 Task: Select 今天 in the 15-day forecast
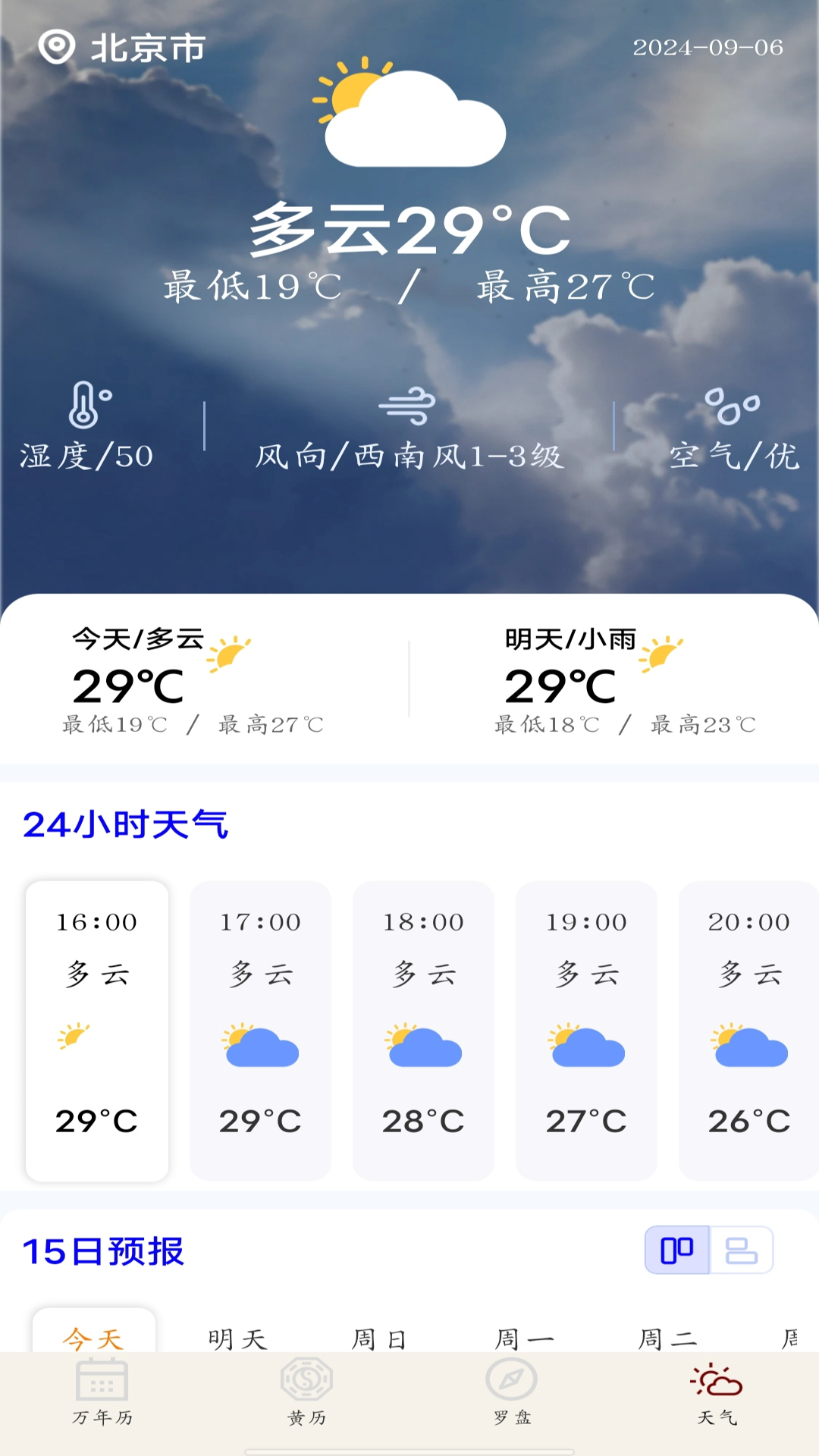pos(94,1337)
